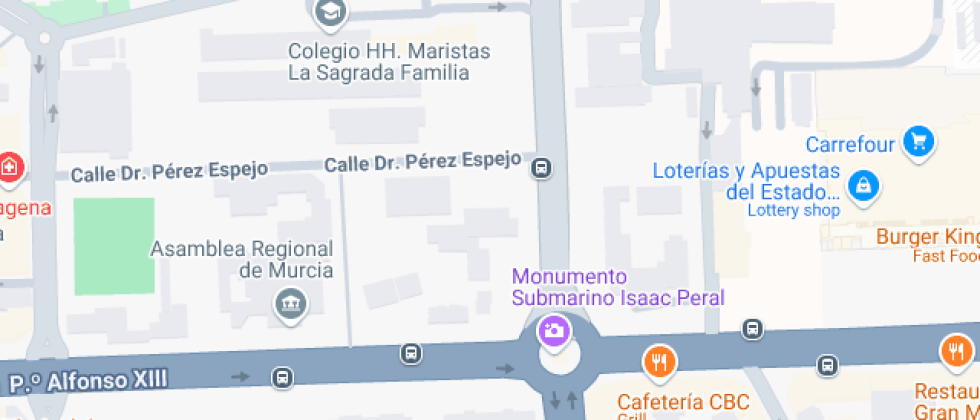Tap the bus stop on Calle Dr. Pérez Espejo
This screenshot has height=420, width=980.
(x=541, y=167)
